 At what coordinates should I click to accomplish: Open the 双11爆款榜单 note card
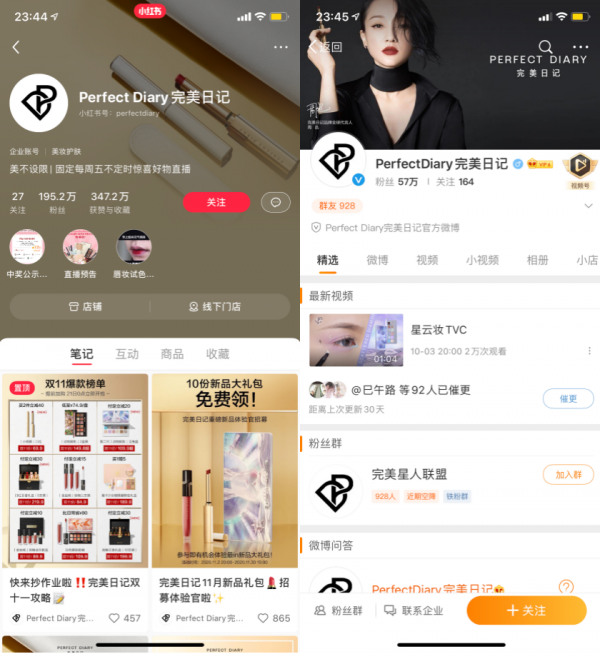point(75,471)
